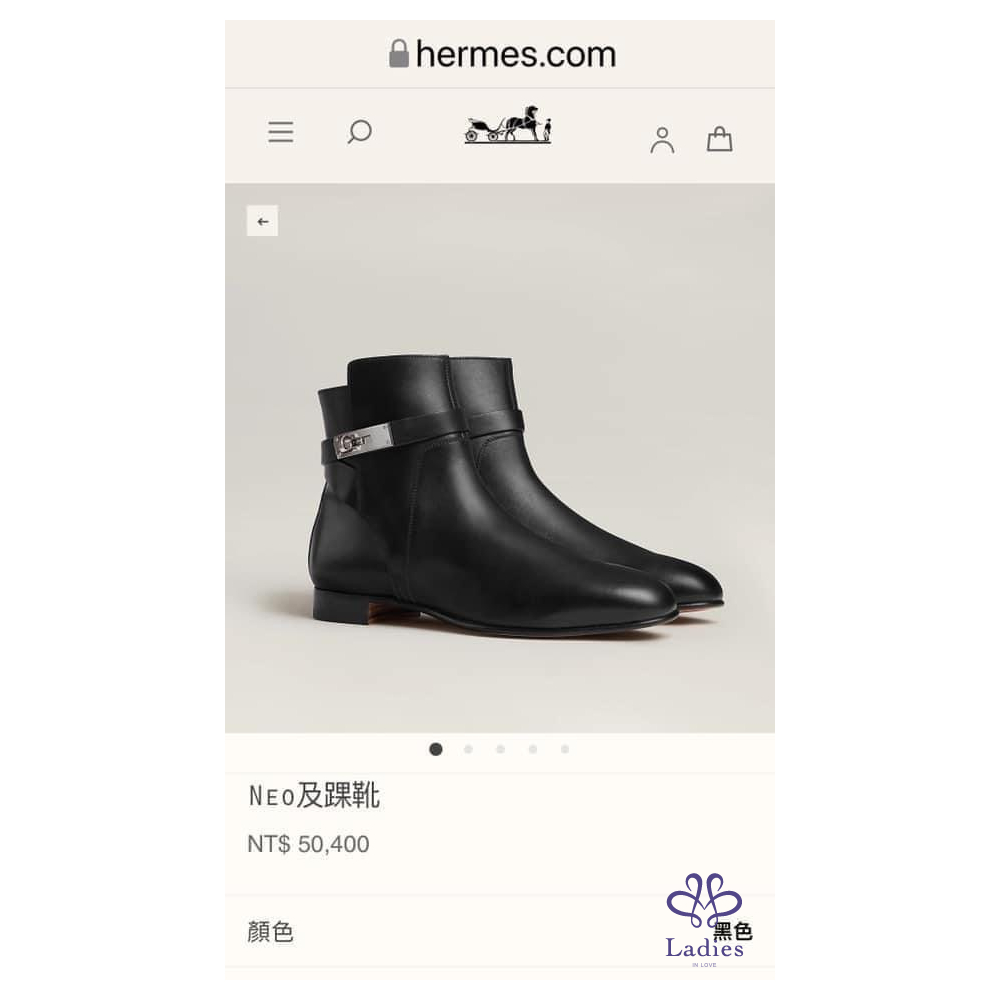The image size is (1000, 1000).
Task: Open the account profile icon
Action: click(x=662, y=139)
